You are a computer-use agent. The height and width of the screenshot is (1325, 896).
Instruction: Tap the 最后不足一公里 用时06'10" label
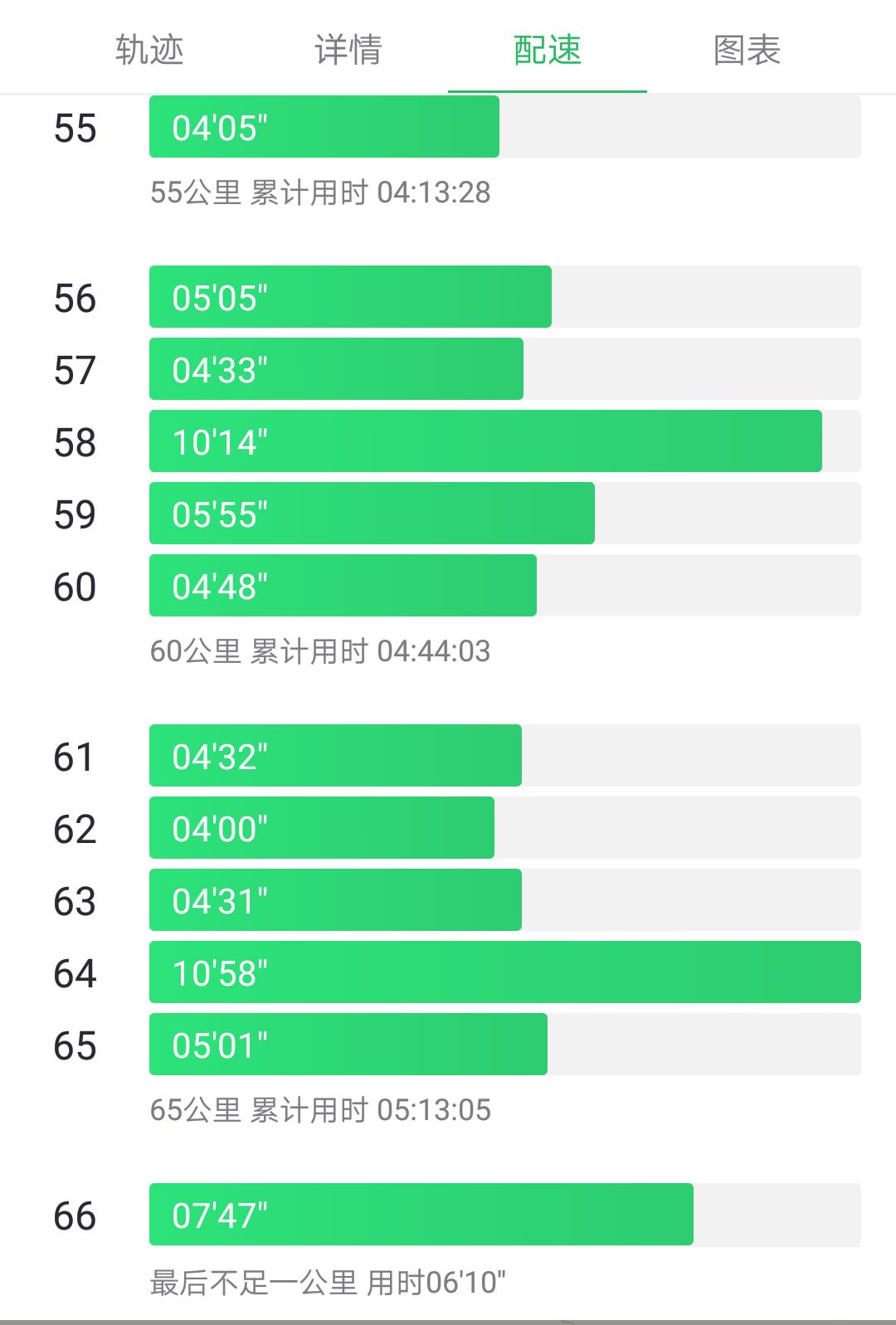click(328, 1282)
